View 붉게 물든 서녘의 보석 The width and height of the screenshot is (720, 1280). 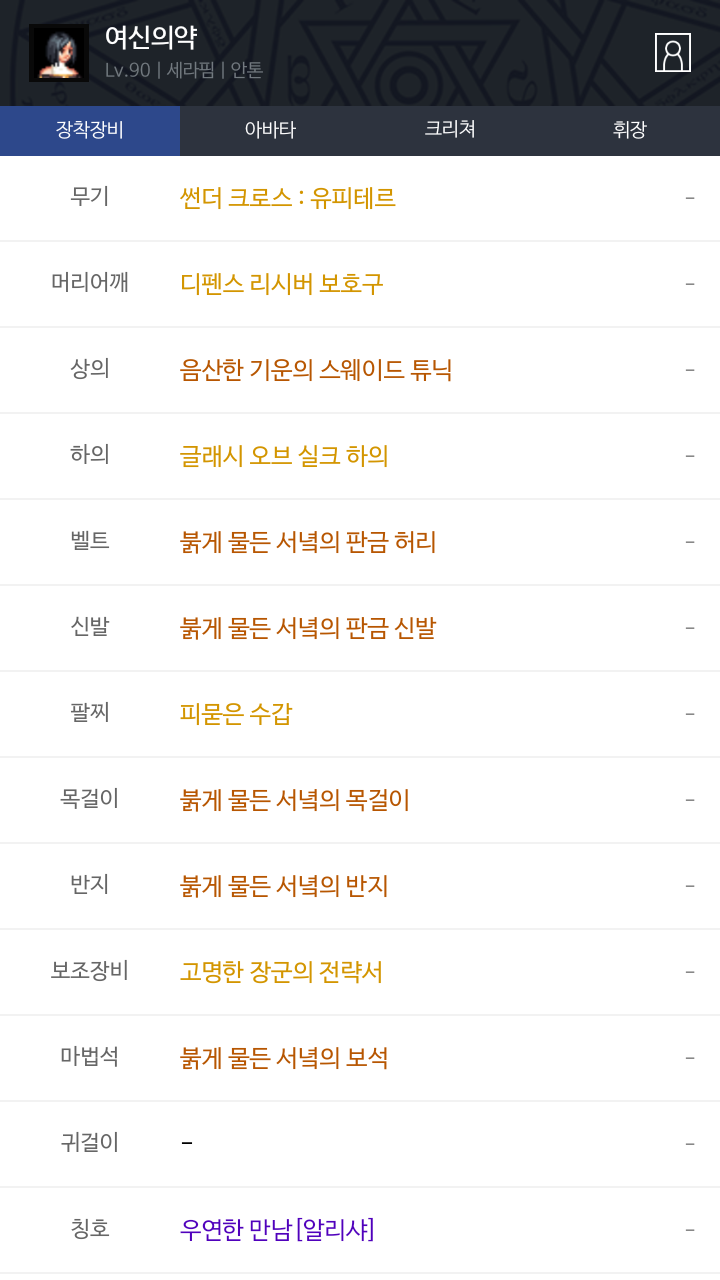(x=284, y=1058)
